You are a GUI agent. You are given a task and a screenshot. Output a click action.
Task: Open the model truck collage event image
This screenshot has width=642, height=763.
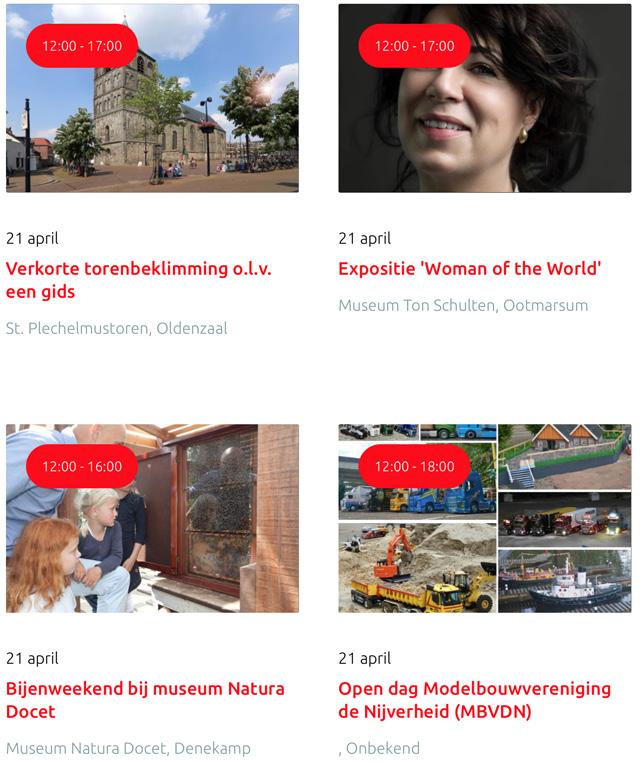click(484, 540)
